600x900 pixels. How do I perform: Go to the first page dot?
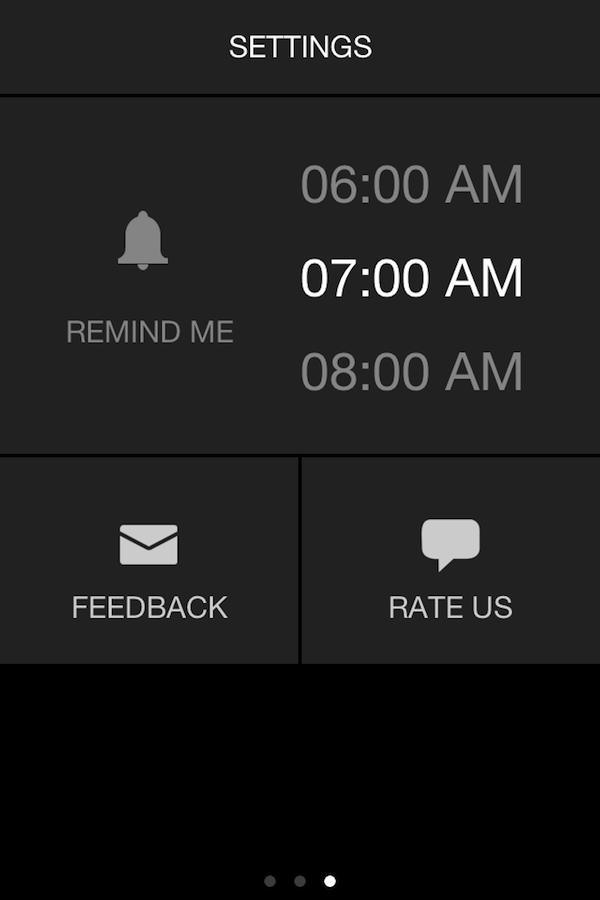[x=270, y=881]
